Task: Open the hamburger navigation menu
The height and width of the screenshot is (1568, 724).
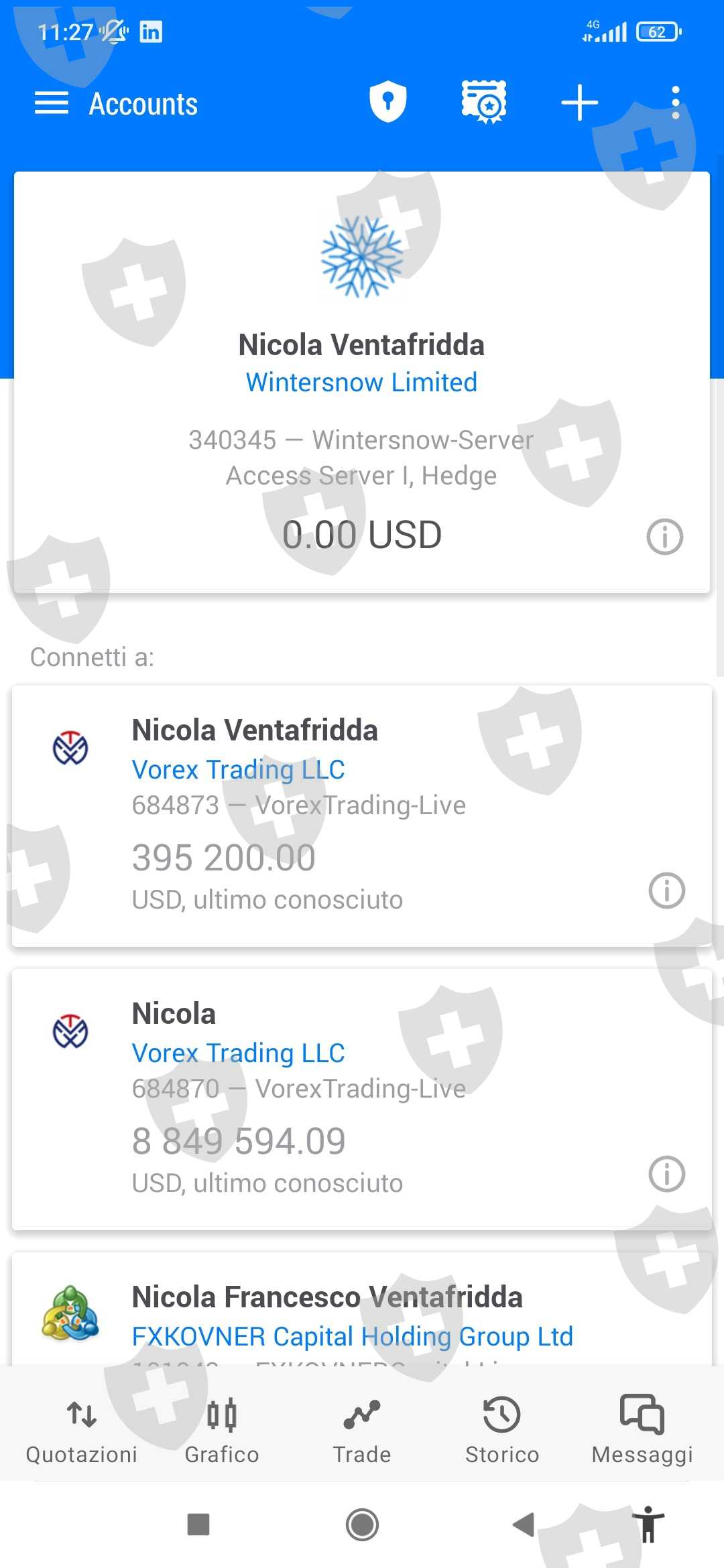Action: [x=52, y=103]
